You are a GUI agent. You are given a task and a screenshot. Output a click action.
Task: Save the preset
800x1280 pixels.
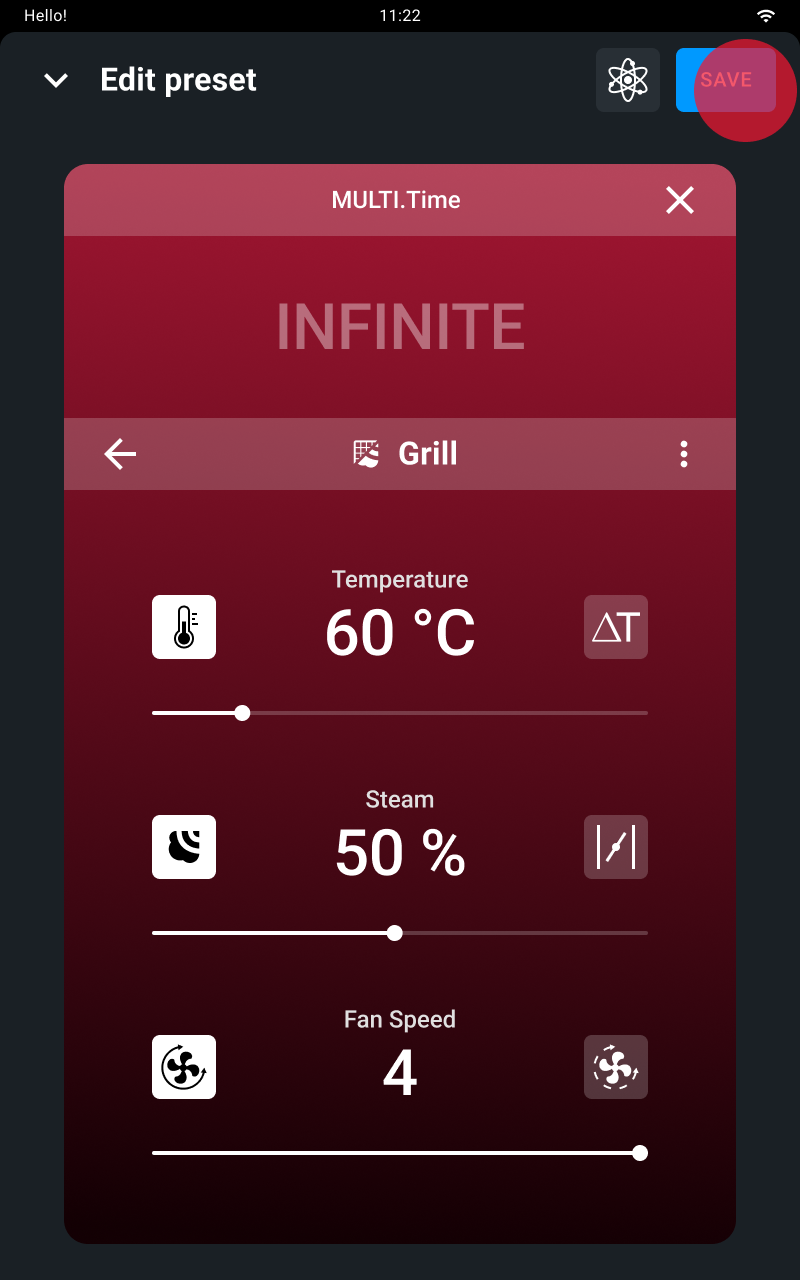(x=726, y=80)
